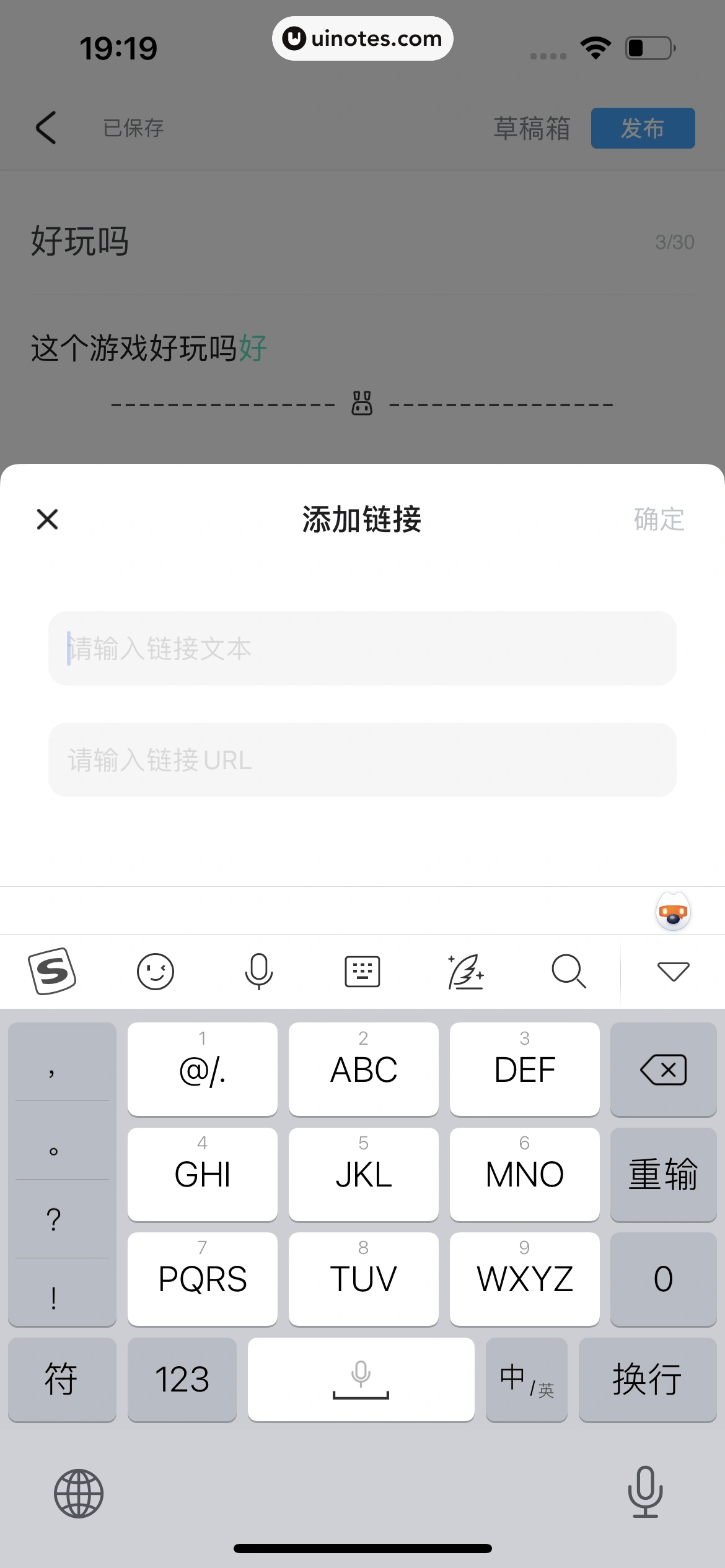Tap the backspace key
Screen dimensions: 725x1568
[x=663, y=1069]
